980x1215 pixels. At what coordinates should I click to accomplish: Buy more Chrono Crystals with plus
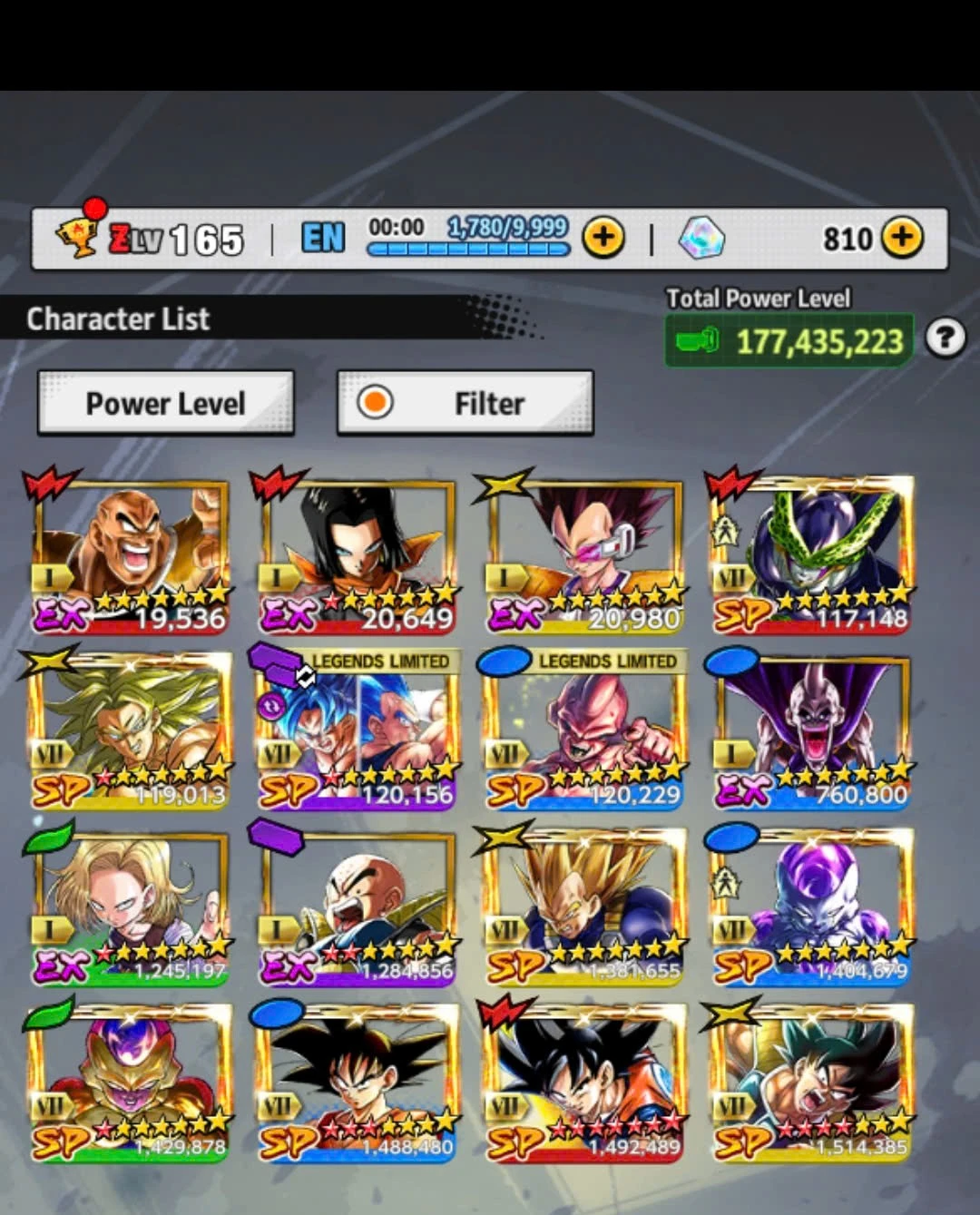pos(902,239)
